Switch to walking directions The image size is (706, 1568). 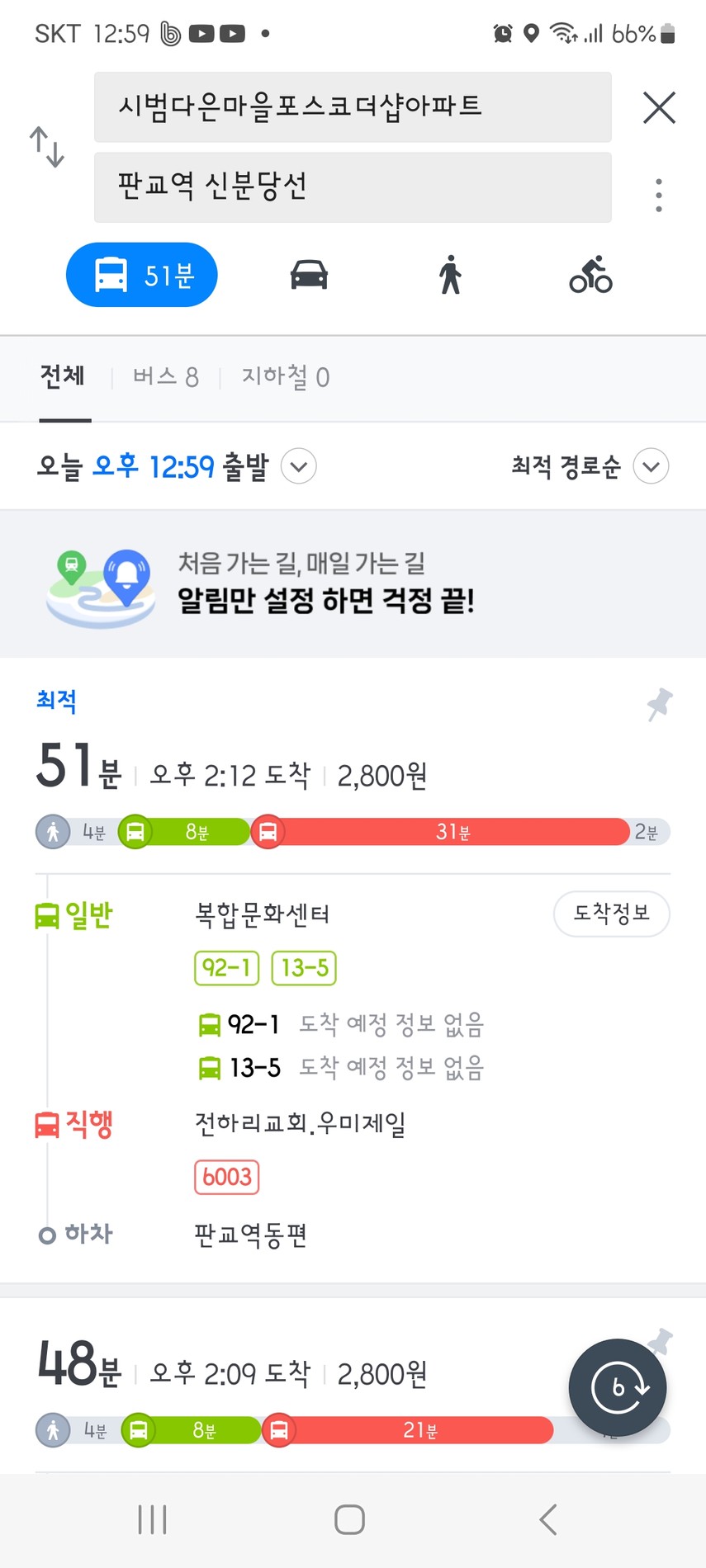[x=450, y=275]
